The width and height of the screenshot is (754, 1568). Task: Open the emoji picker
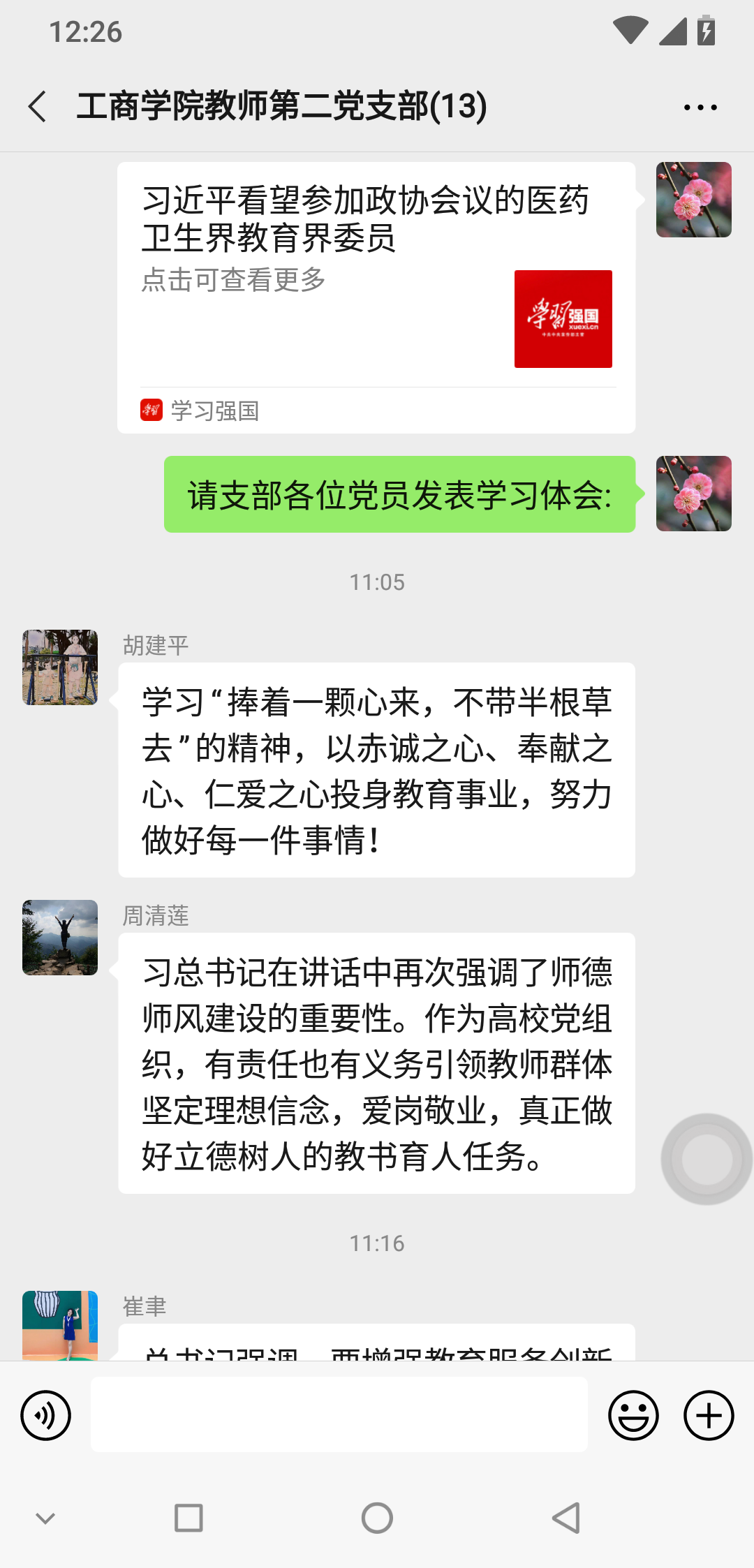coord(633,1415)
